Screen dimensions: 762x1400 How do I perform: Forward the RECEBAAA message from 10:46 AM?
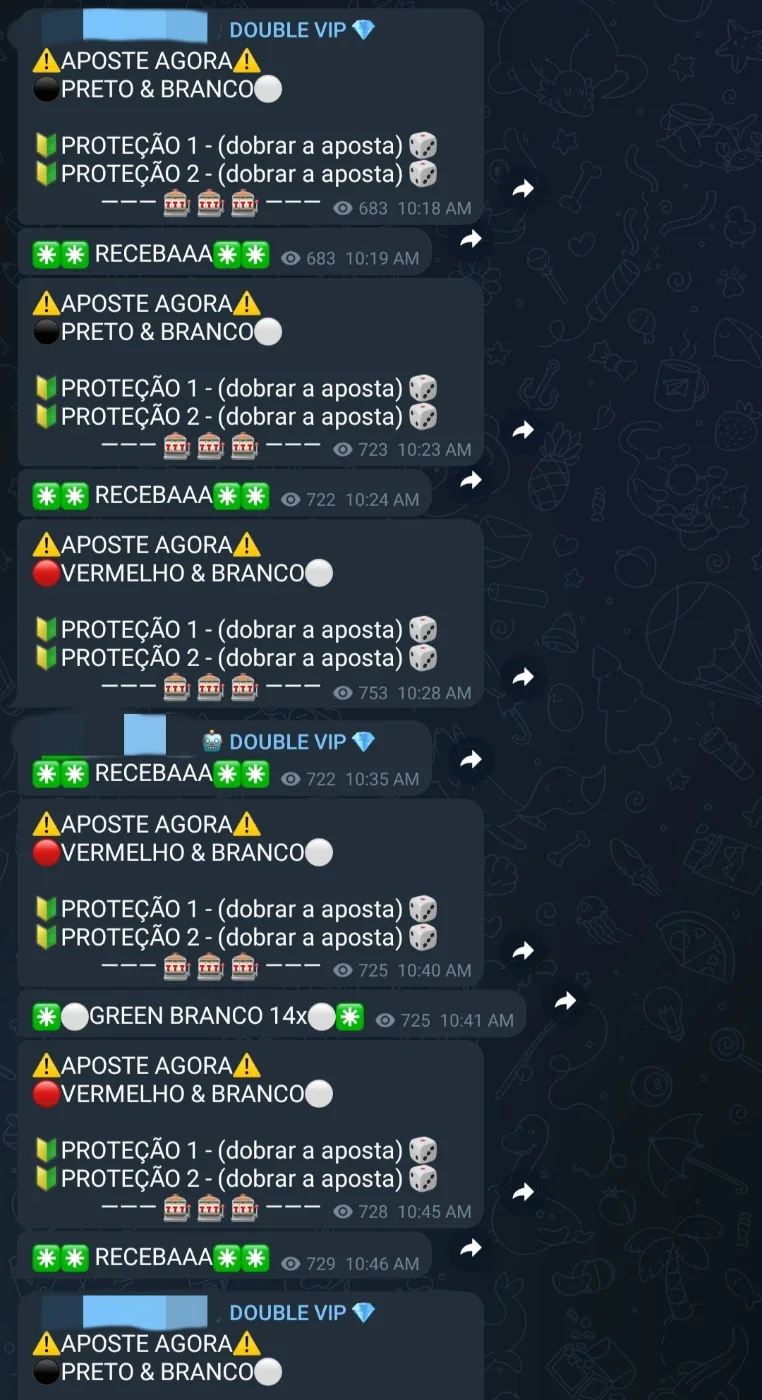point(471,1247)
